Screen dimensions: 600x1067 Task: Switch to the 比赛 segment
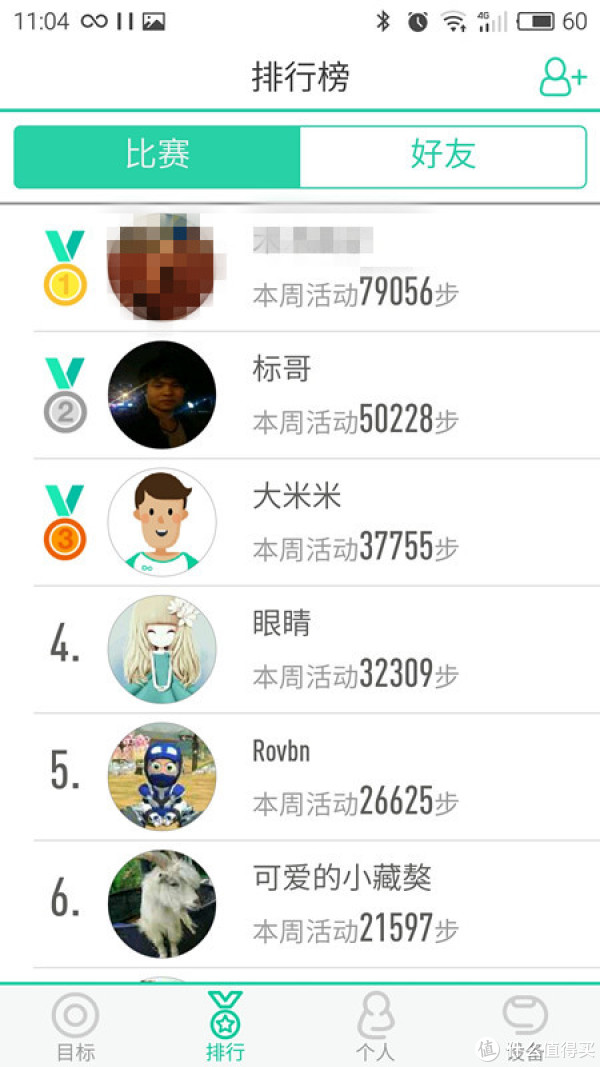[157, 156]
